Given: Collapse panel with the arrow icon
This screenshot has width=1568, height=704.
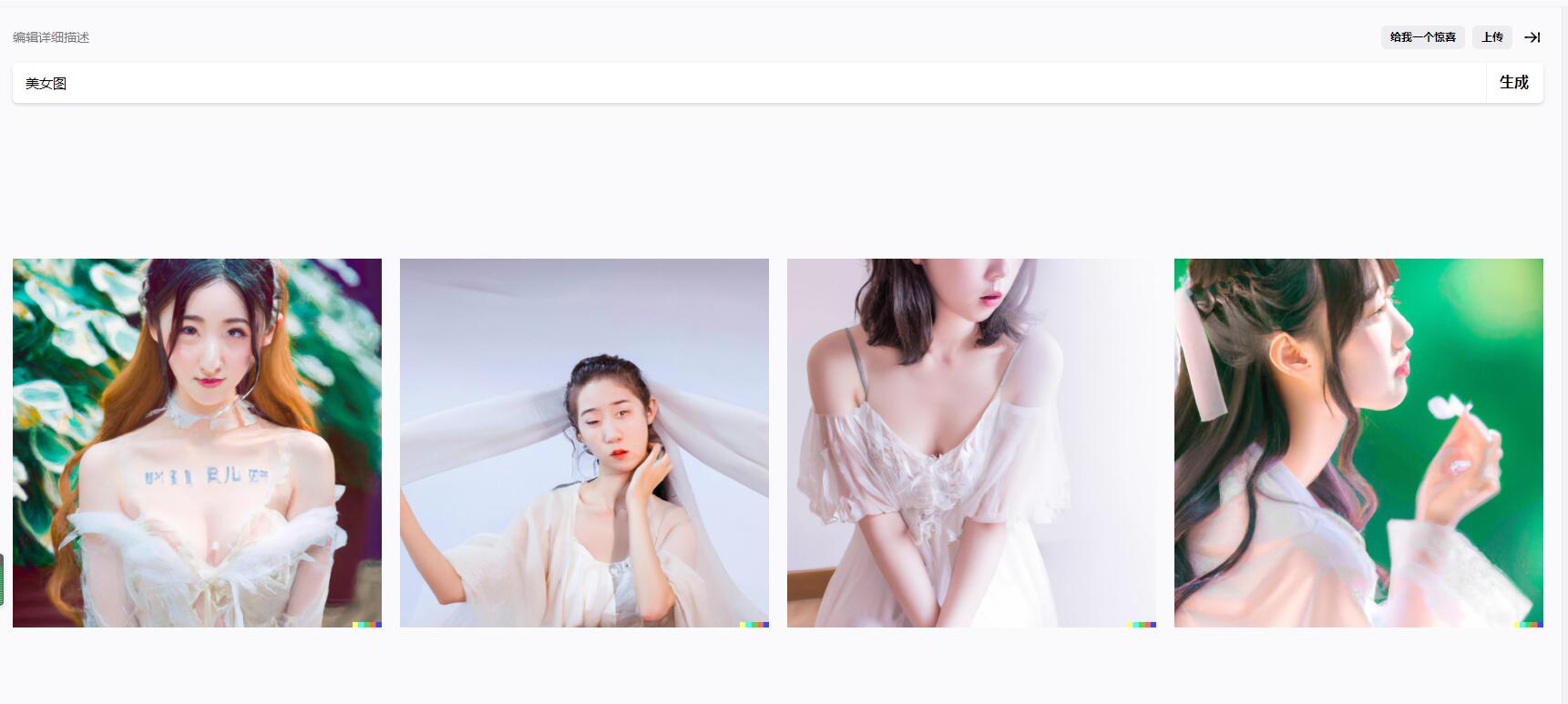Looking at the screenshot, I should pyautogui.click(x=1532, y=37).
